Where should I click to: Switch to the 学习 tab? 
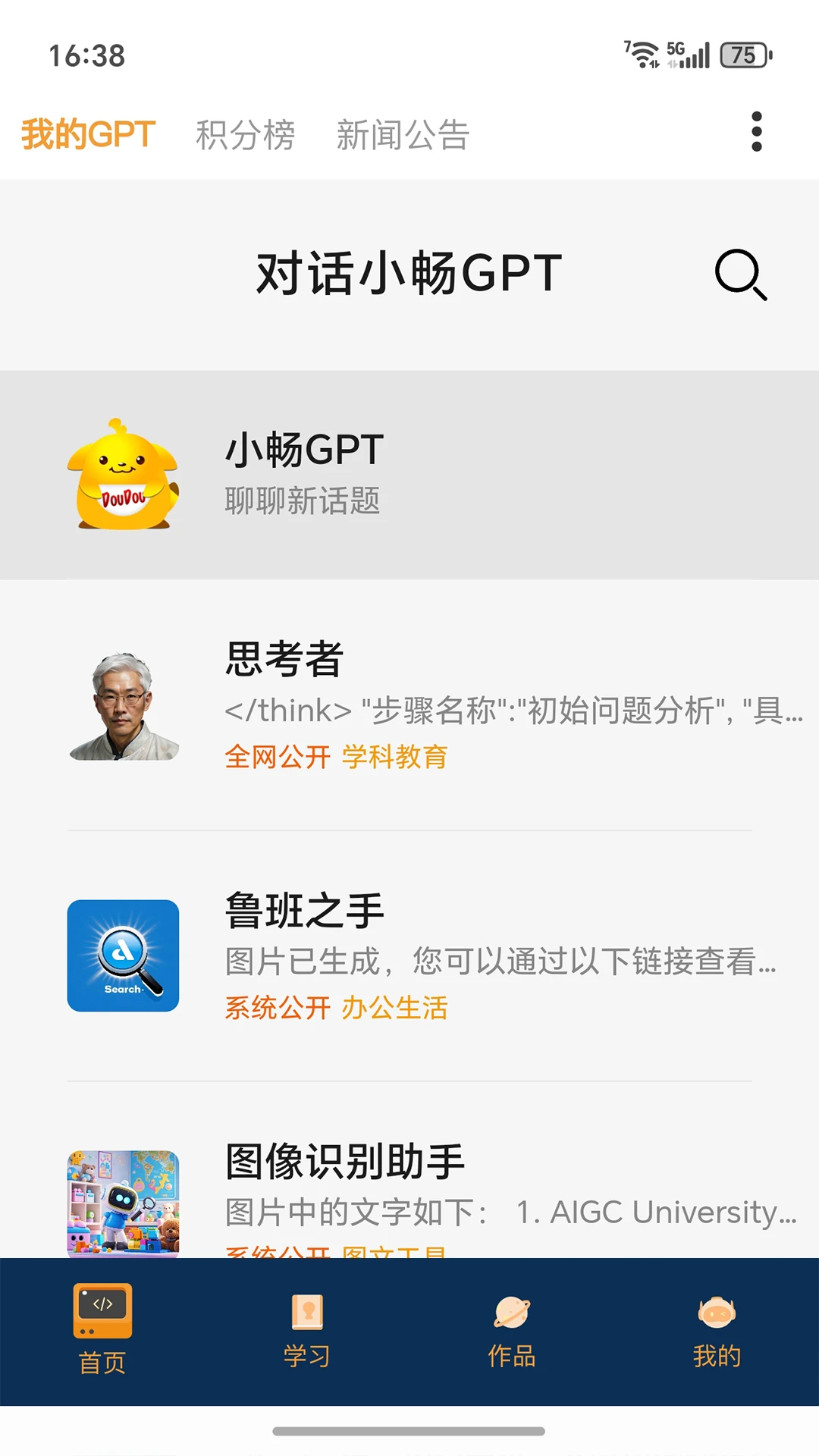click(307, 1331)
